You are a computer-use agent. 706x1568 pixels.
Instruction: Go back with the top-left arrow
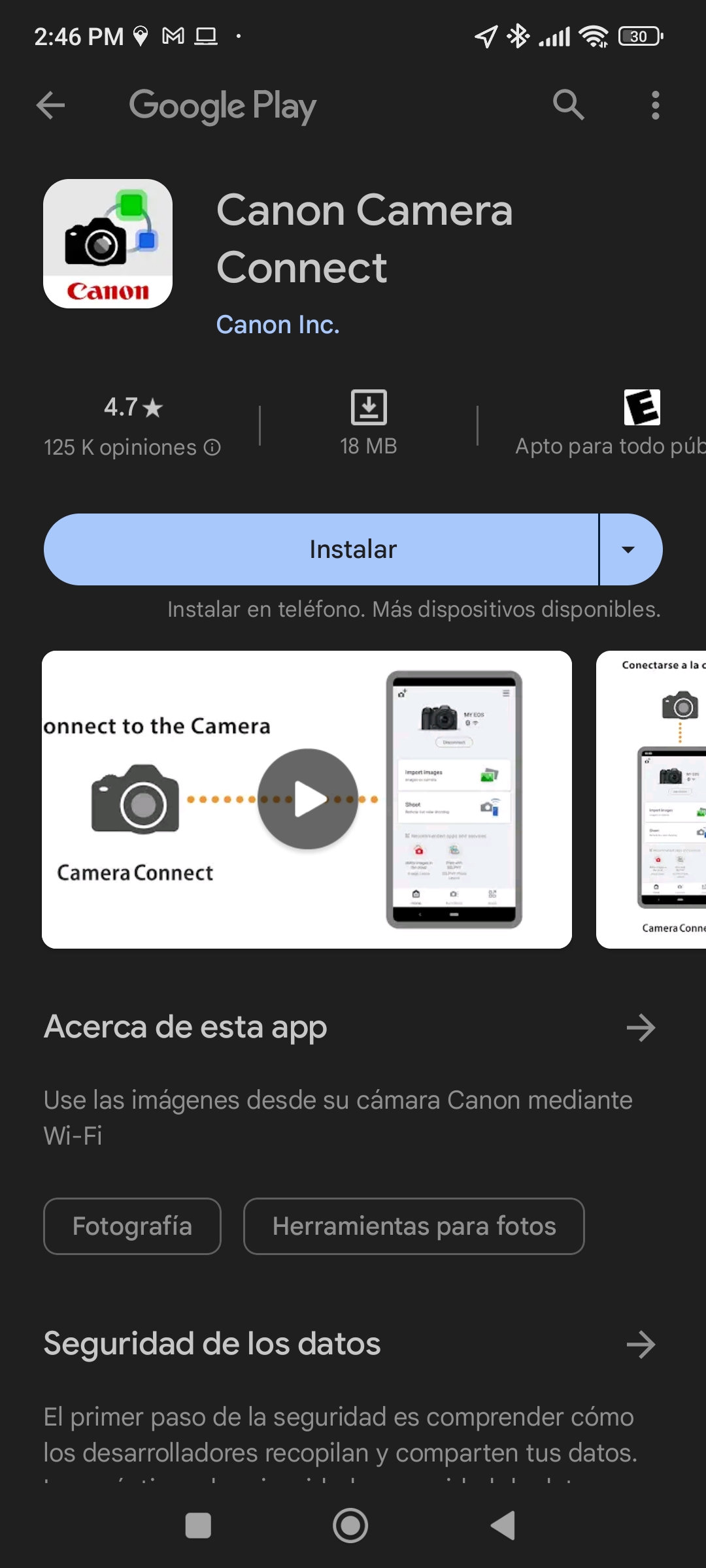pyautogui.click(x=50, y=105)
